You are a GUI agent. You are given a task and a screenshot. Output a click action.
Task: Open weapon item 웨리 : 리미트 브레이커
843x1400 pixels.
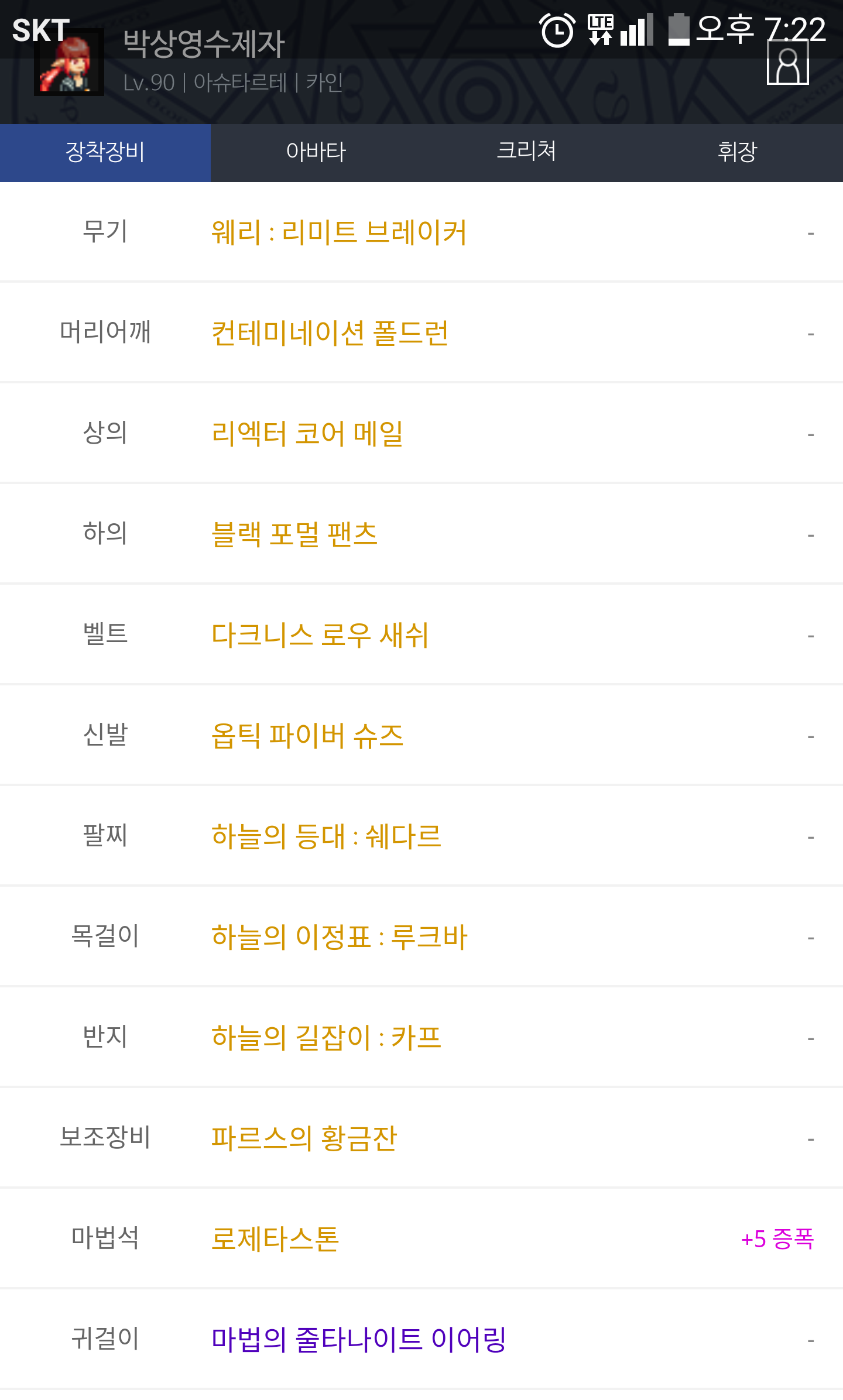click(339, 232)
